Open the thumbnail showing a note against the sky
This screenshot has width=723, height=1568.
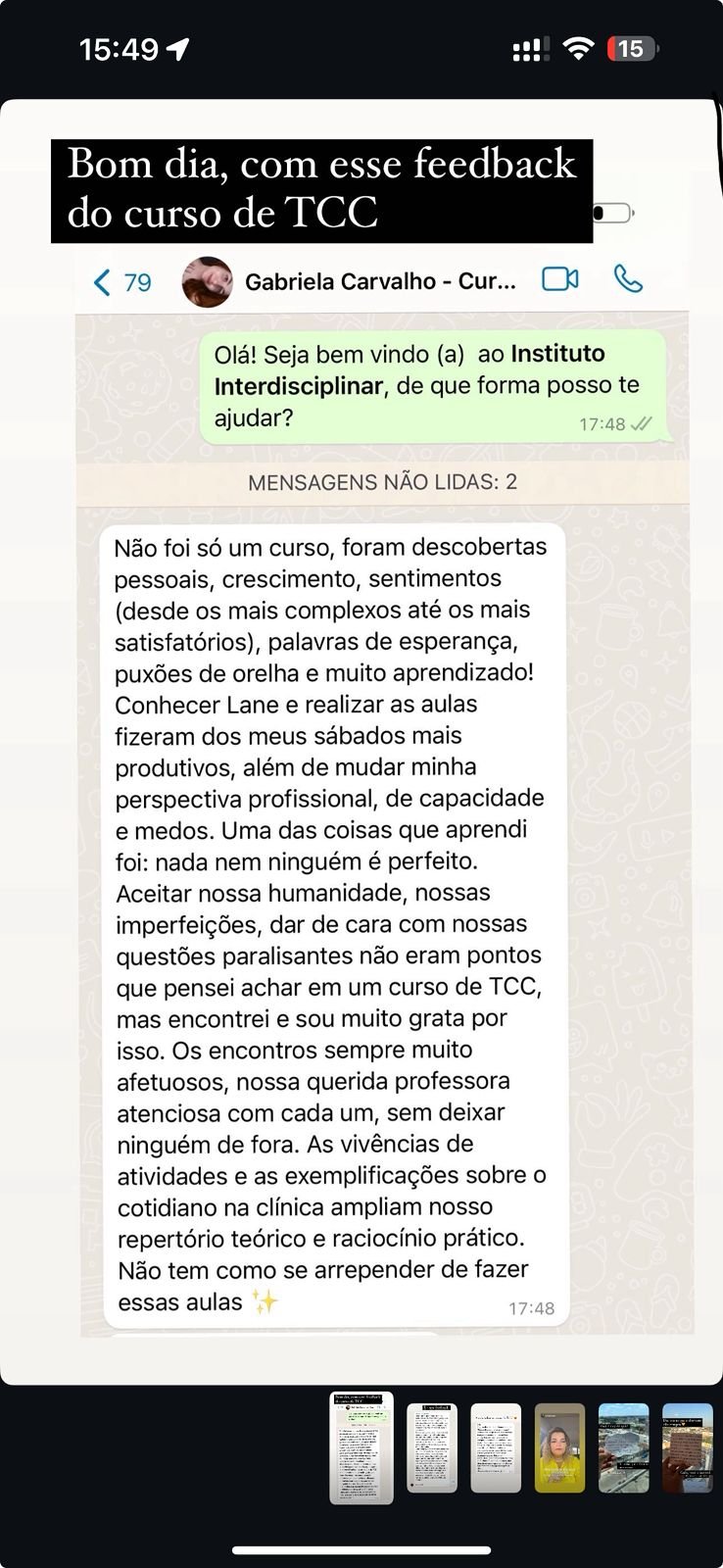[x=623, y=1447]
